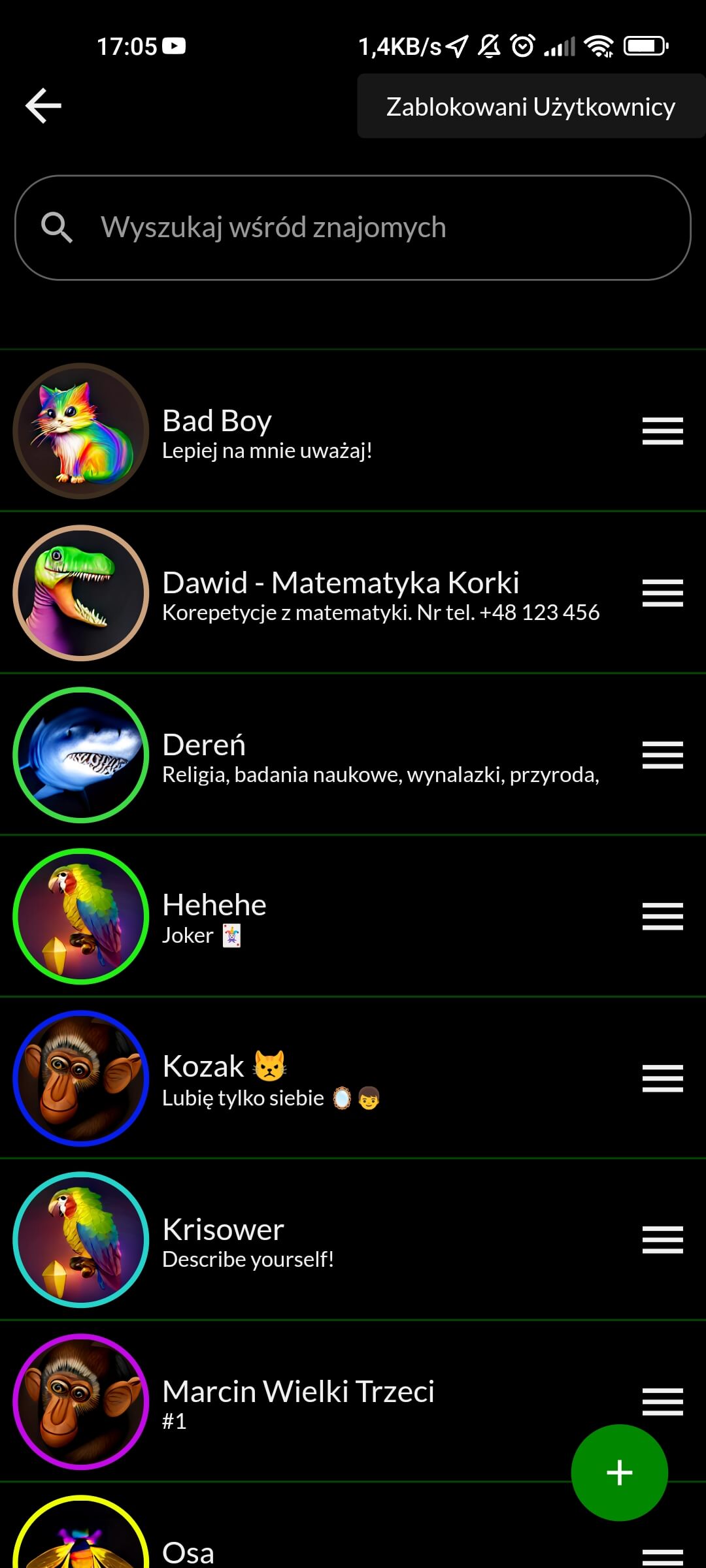
Task: Tap the menu icon beside Dawid - Matematyka Korki
Action: coord(662,593)
